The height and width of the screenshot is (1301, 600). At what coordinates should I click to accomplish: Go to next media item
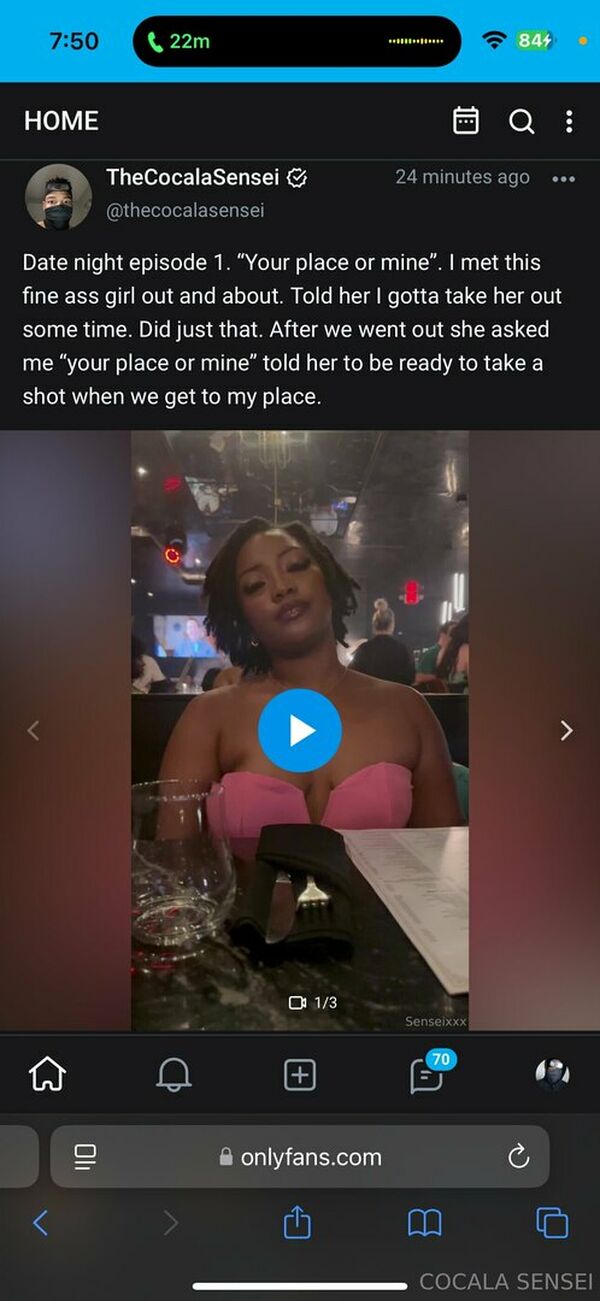click(x=566, y=731)
